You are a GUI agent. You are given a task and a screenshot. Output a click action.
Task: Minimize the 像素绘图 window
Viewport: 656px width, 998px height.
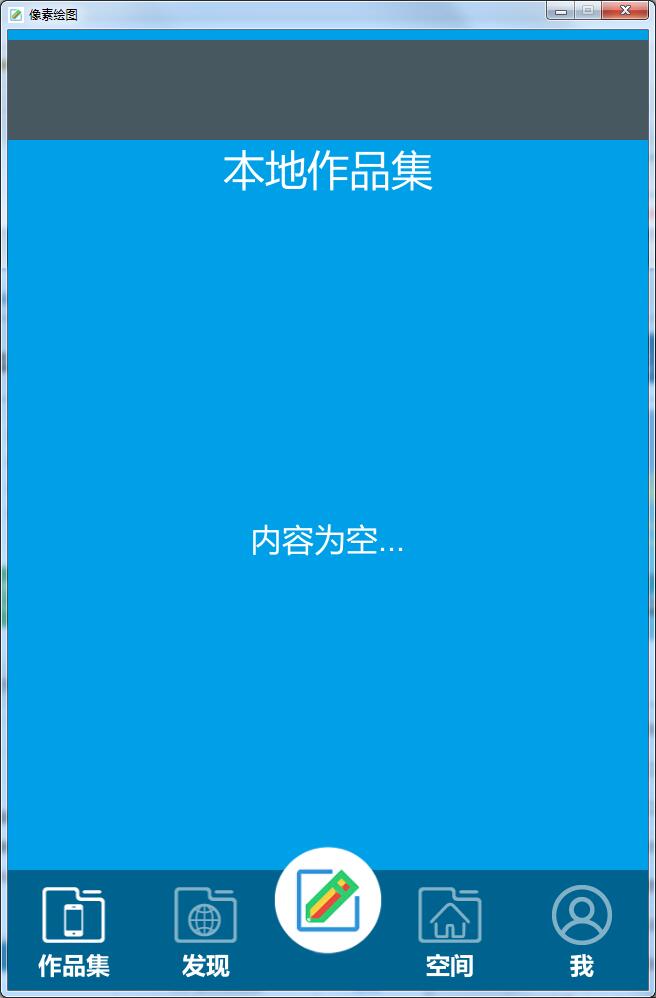561,10
